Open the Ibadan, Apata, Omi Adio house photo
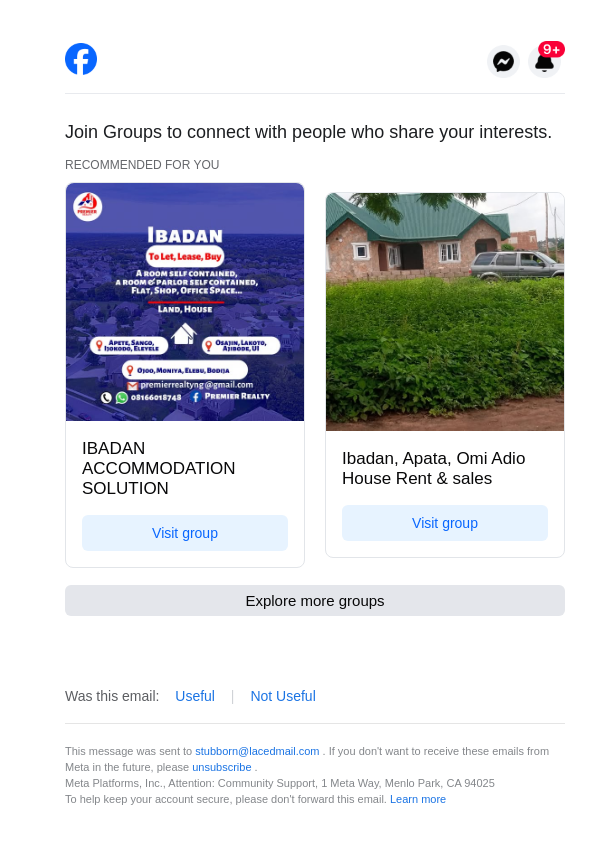The width and height of the screenshot is (600, 845). [x=445, y=312]
